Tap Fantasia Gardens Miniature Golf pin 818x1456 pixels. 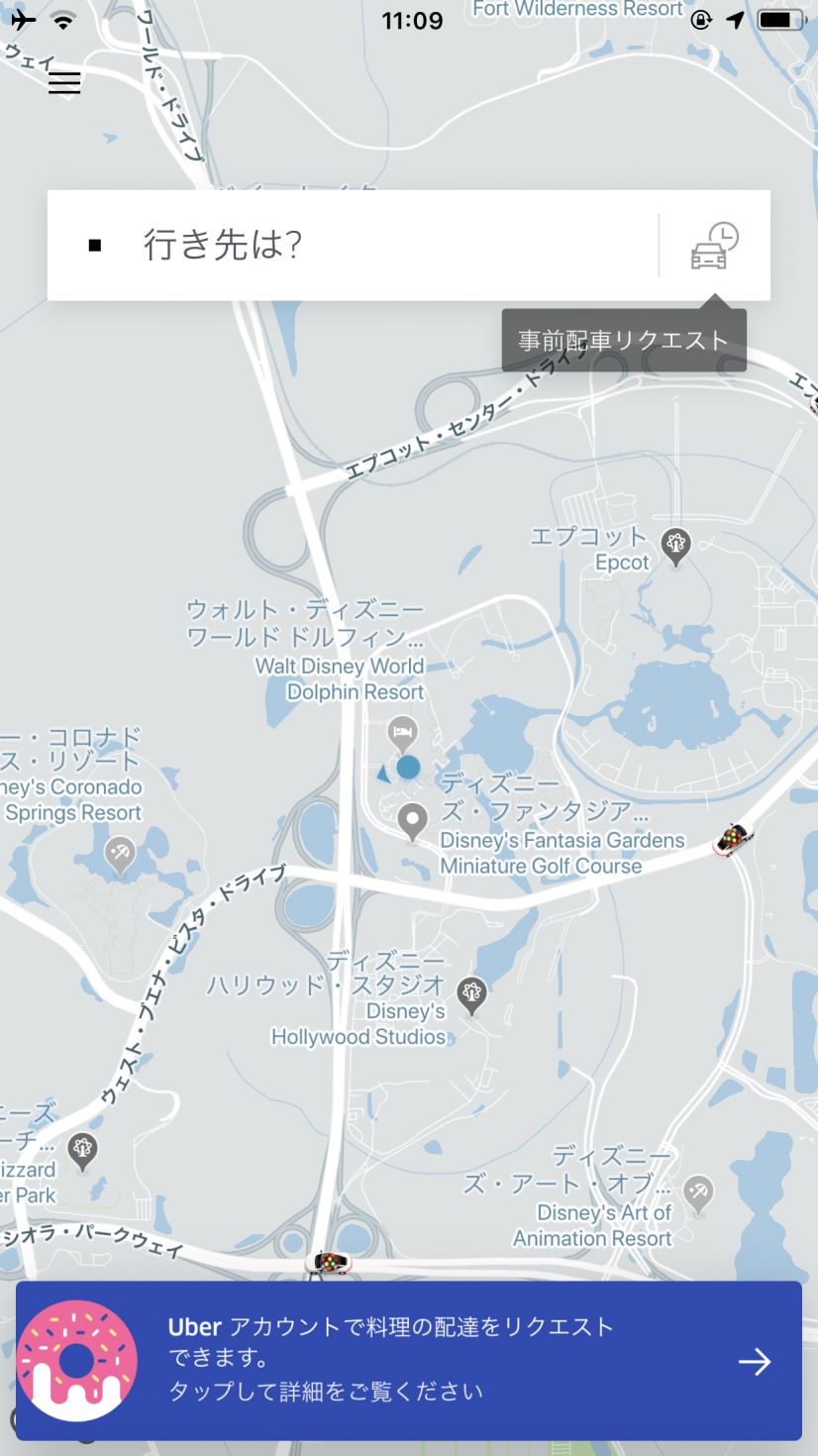tap(412, 821)
